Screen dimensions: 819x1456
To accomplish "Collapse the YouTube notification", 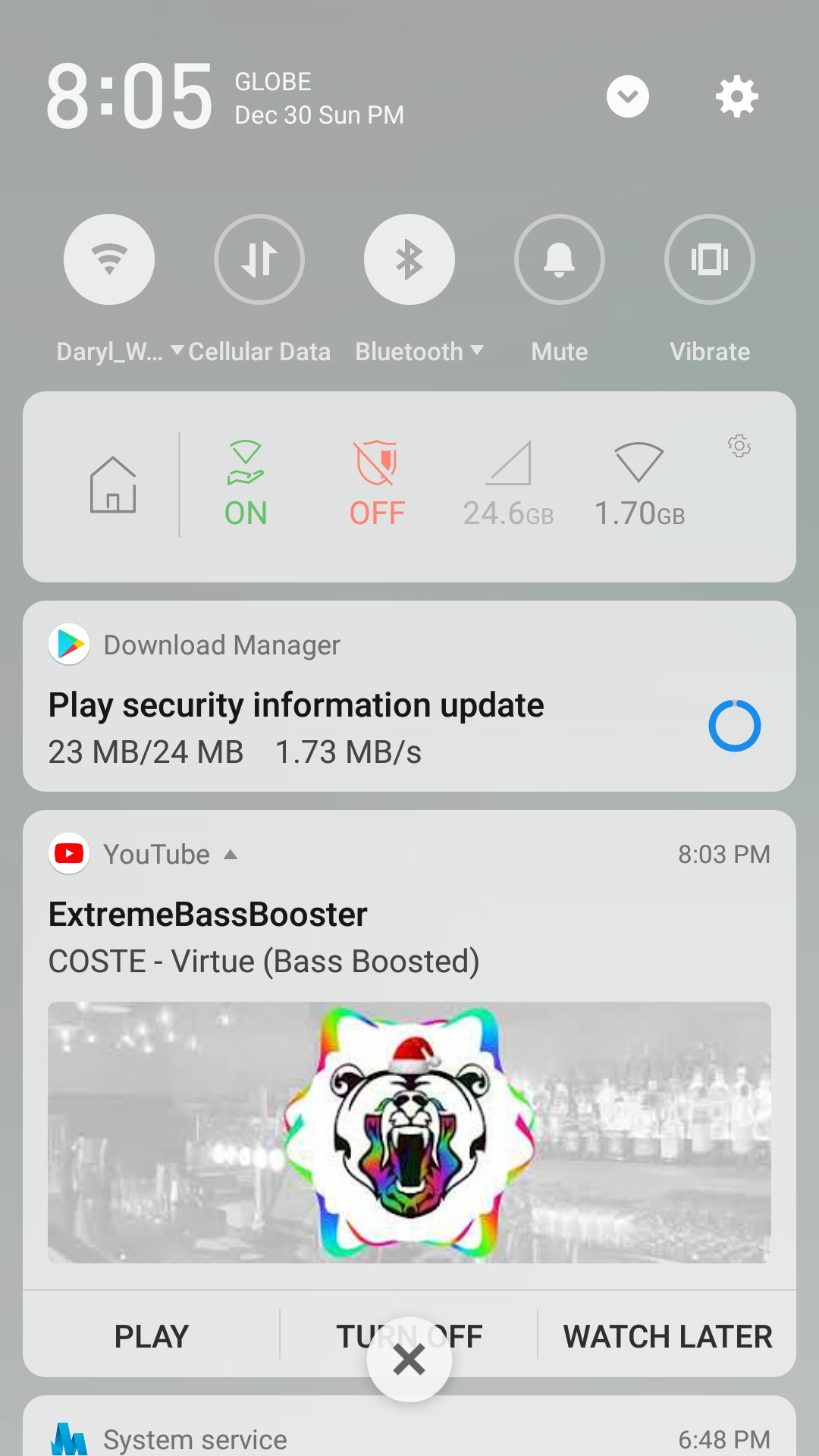I will pos(231,855).
